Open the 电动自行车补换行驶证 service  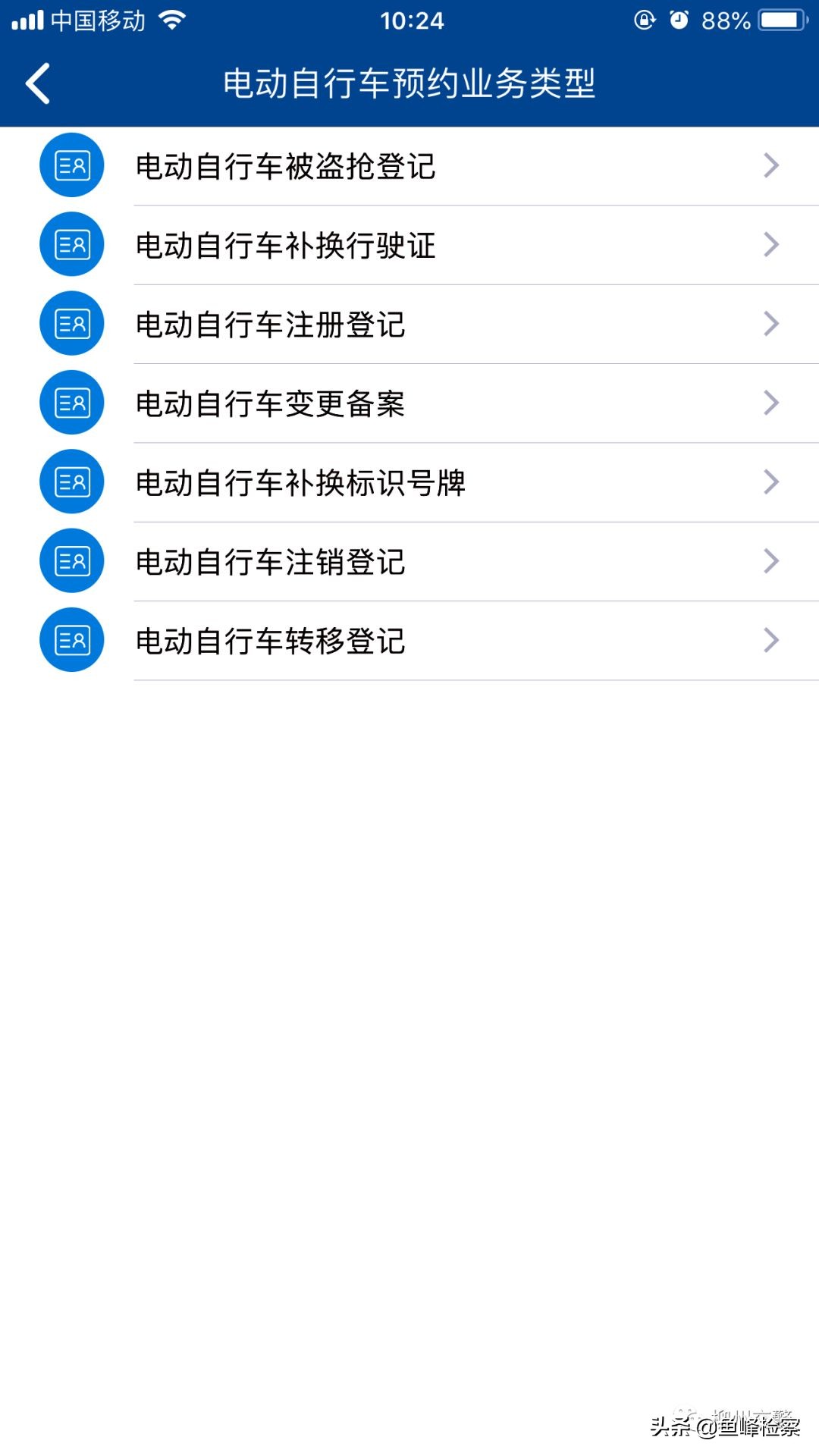coord(284,244)
